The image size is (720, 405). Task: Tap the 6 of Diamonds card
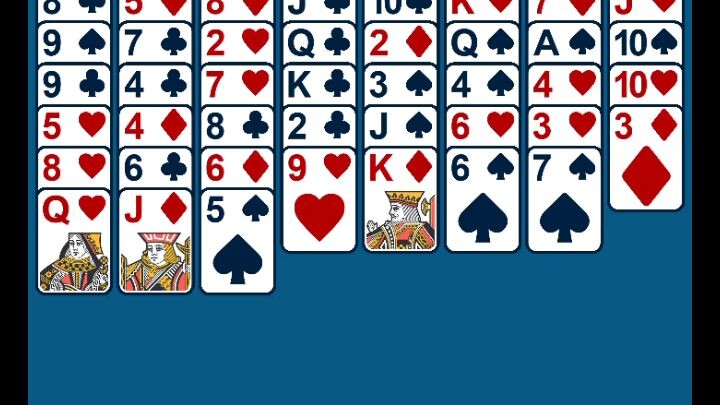(237, 168)
